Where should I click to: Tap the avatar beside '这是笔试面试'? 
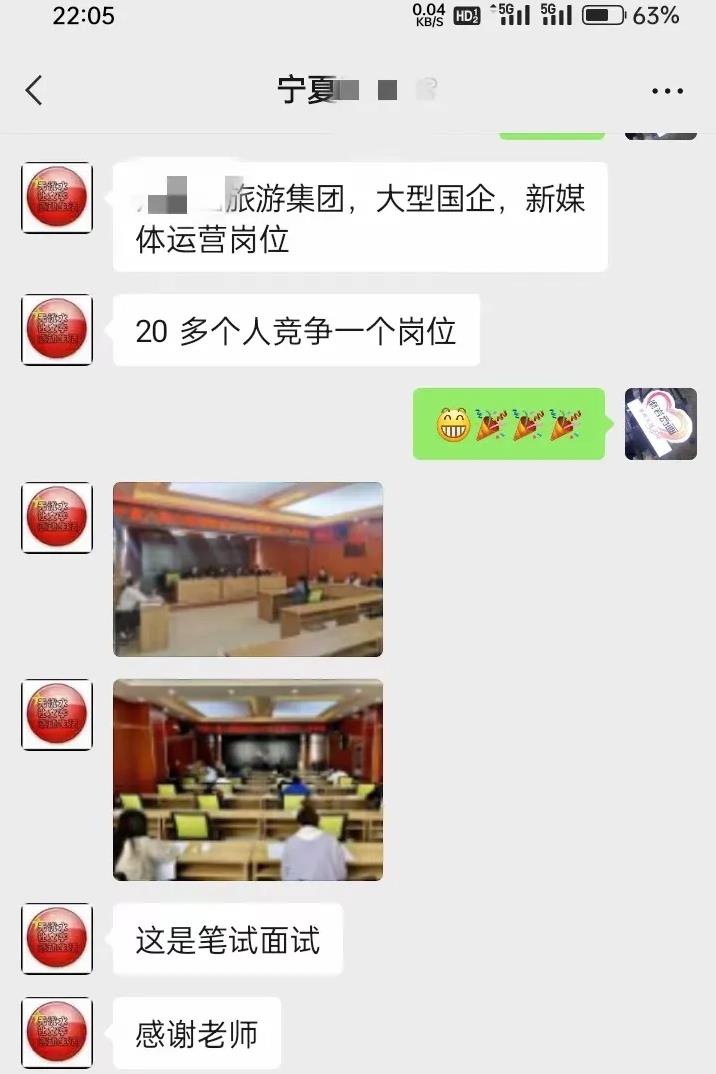pyautogui.click(x=57, y=939)
